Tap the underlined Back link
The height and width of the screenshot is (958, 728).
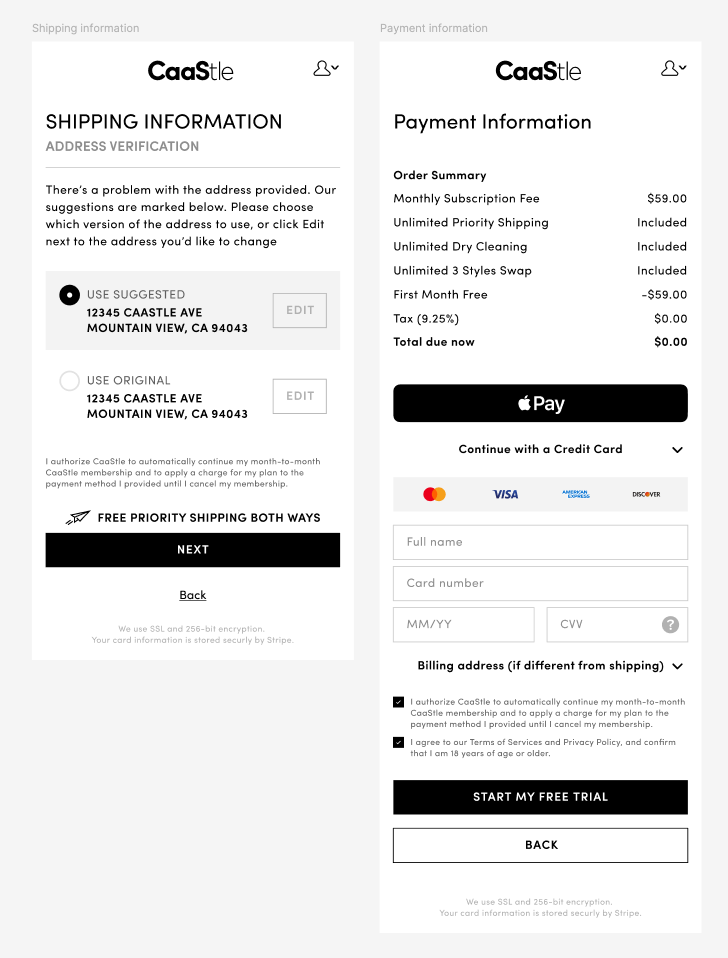tap(192, 595)
